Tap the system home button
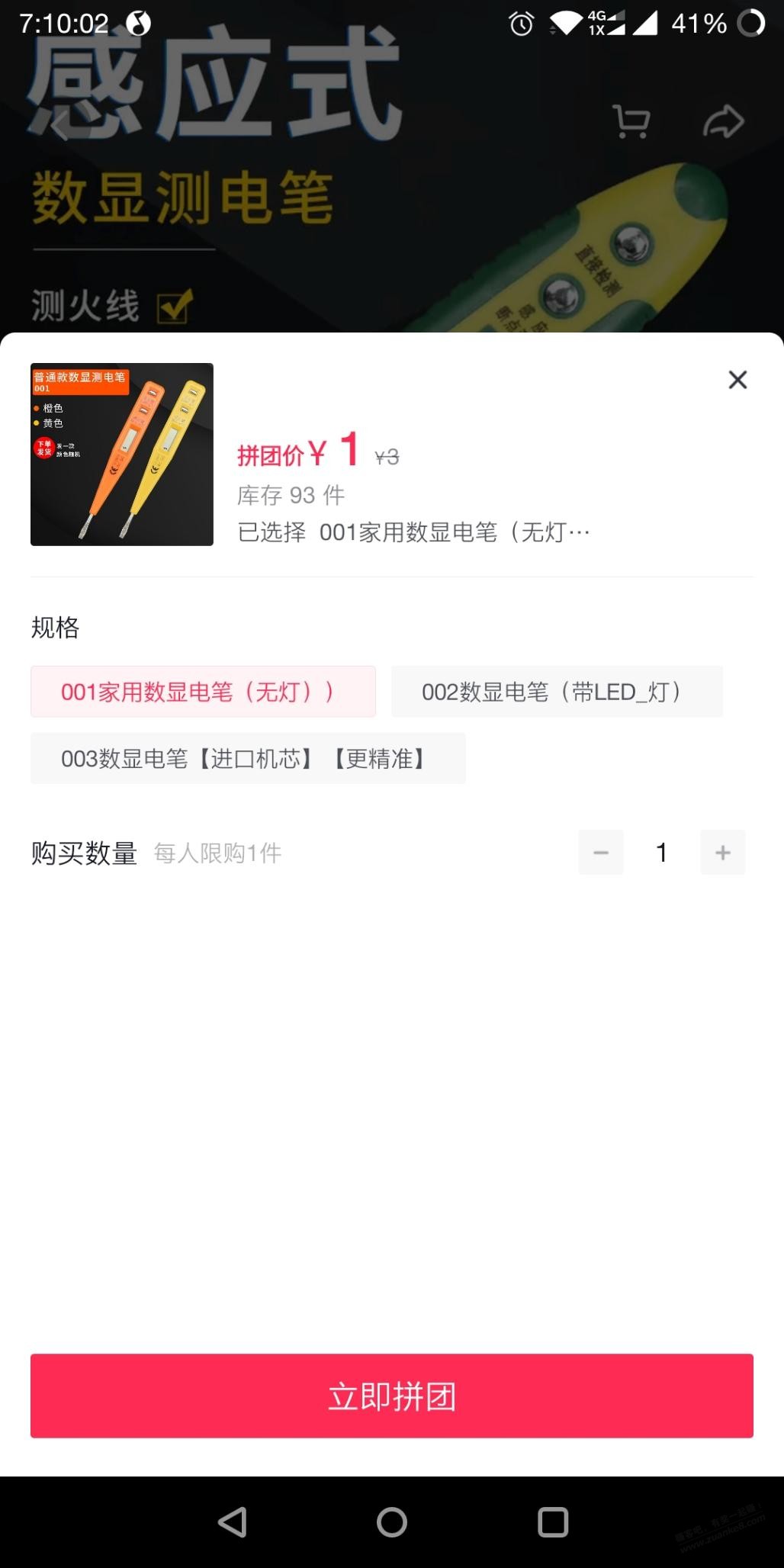 pyautogui.click(x=392, y=1522)
